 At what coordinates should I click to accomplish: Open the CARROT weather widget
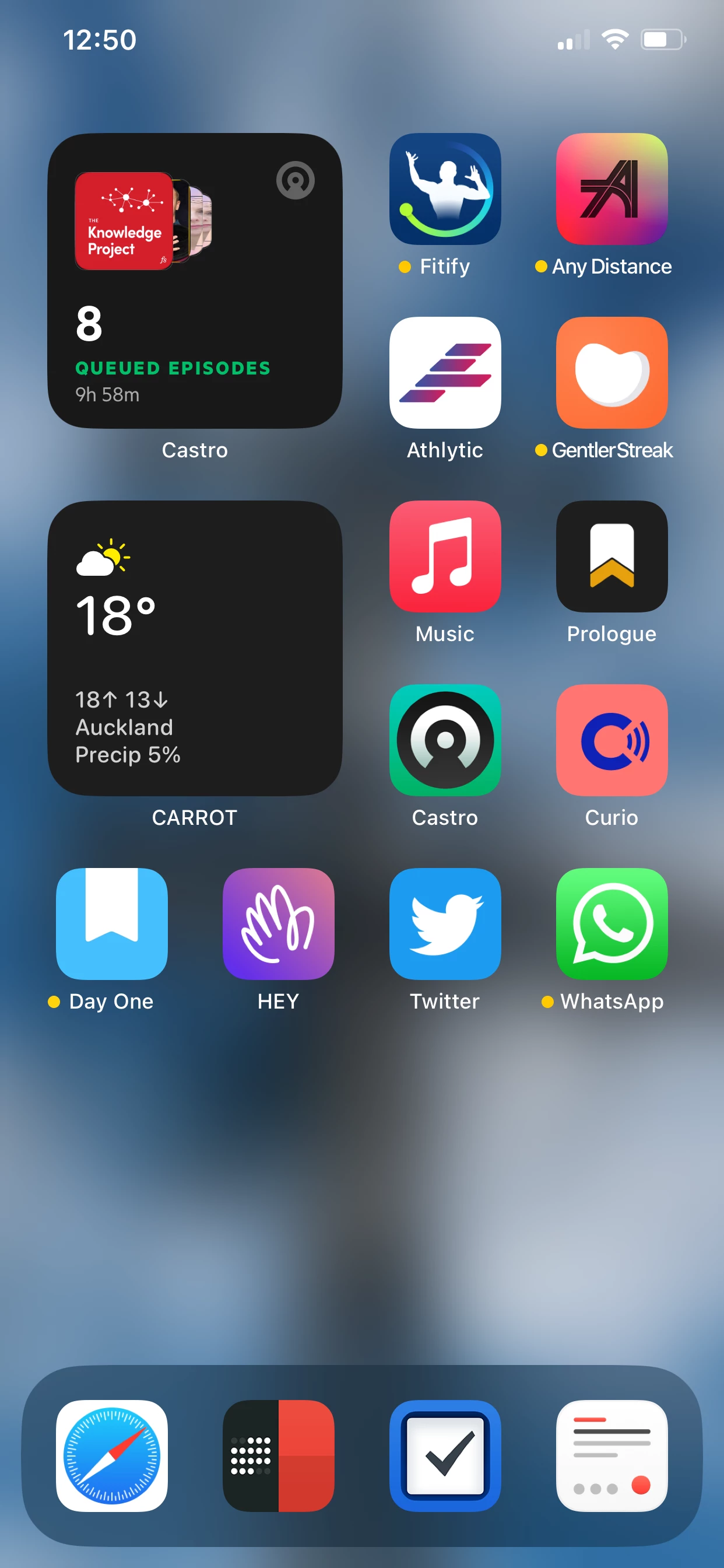tap(195, 648)
